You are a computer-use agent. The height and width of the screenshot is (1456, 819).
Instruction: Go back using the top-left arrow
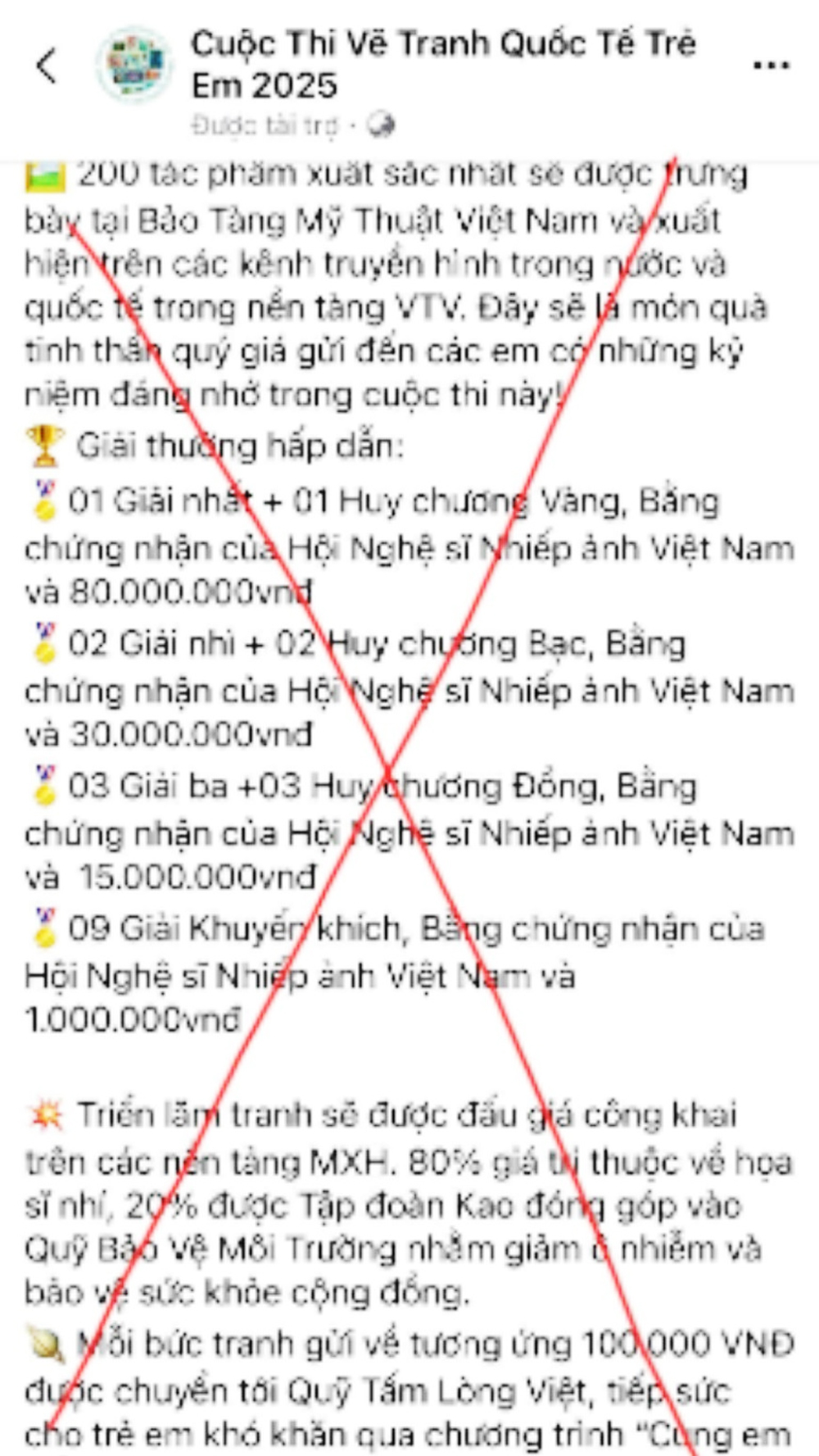[48, 65]
